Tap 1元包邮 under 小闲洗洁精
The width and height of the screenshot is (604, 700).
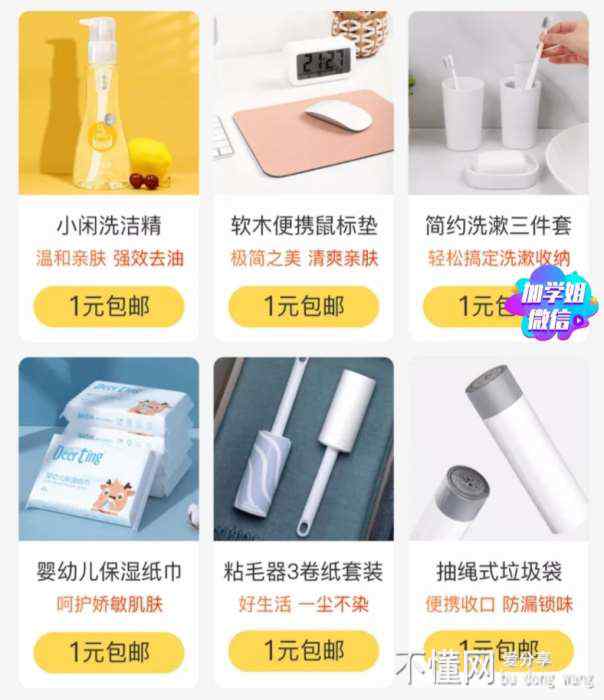(x=109, y=305)
